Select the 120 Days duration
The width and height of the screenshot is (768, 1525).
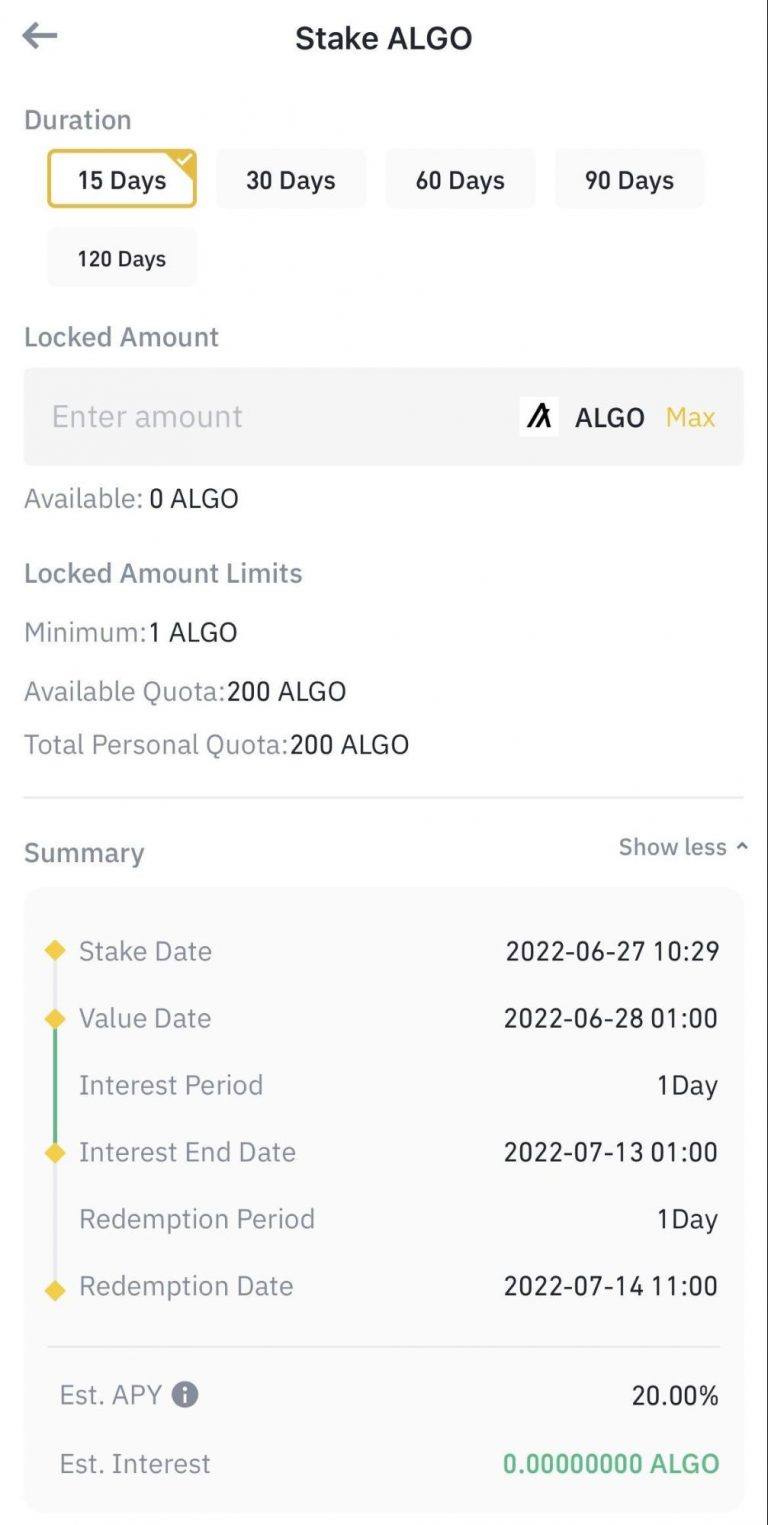coord(121,257)
